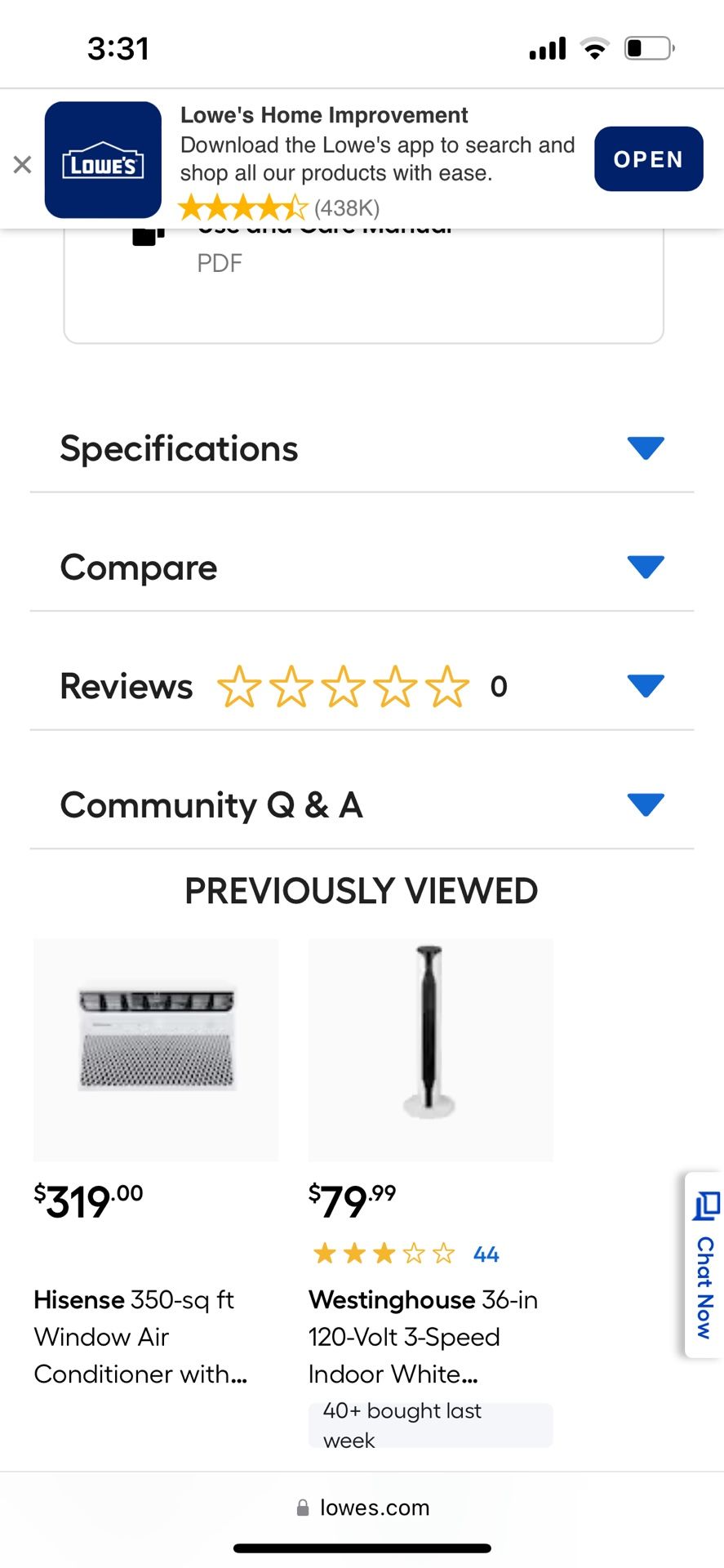This screenshot has width=724, height=1568.
Task: Open the Westinghouse 36-in fan product
Action: tap(430, 1050)
